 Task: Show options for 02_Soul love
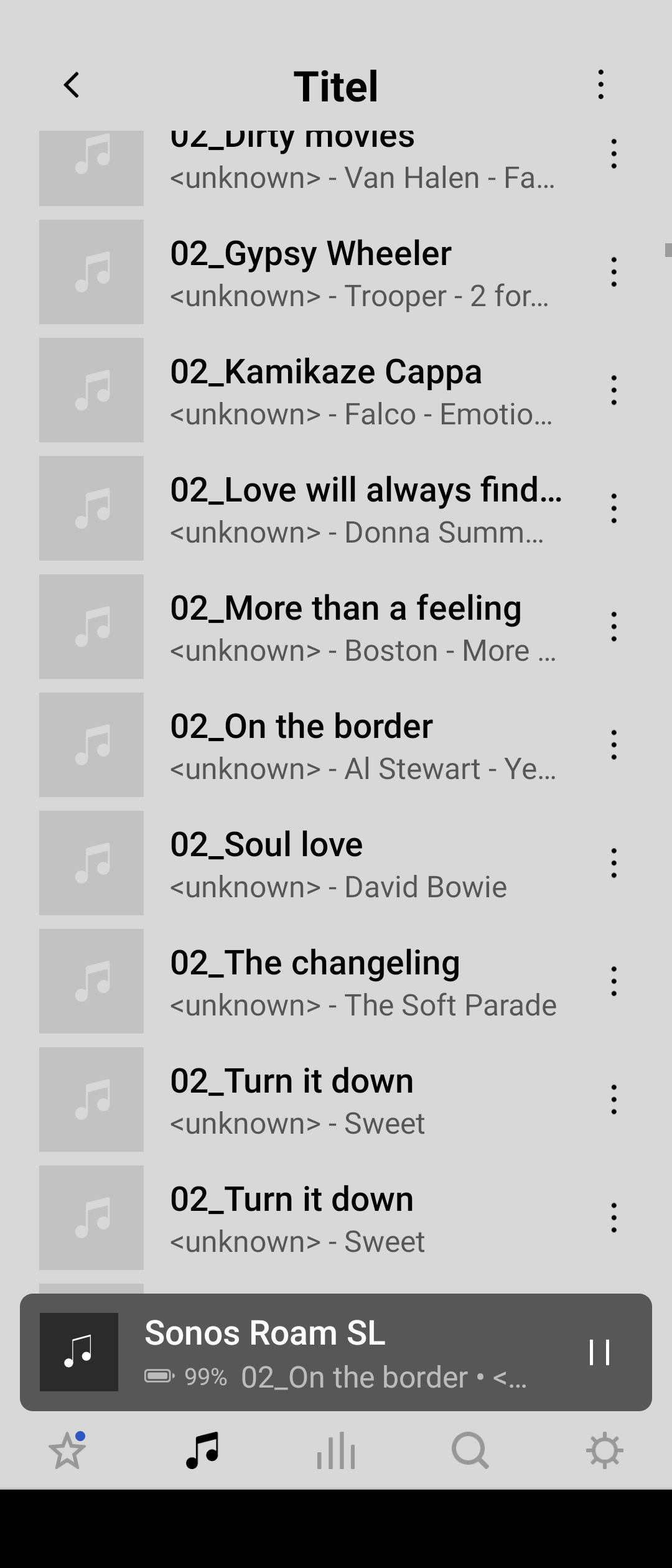point(614,863)
